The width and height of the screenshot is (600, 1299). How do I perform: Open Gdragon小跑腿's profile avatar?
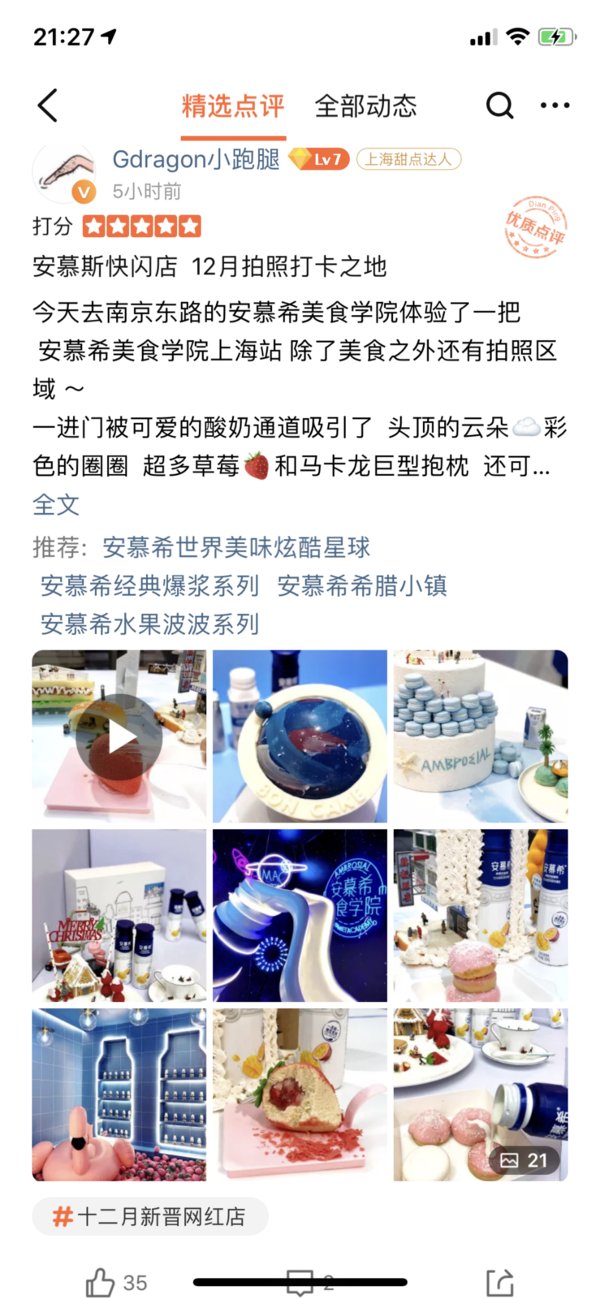65,173
